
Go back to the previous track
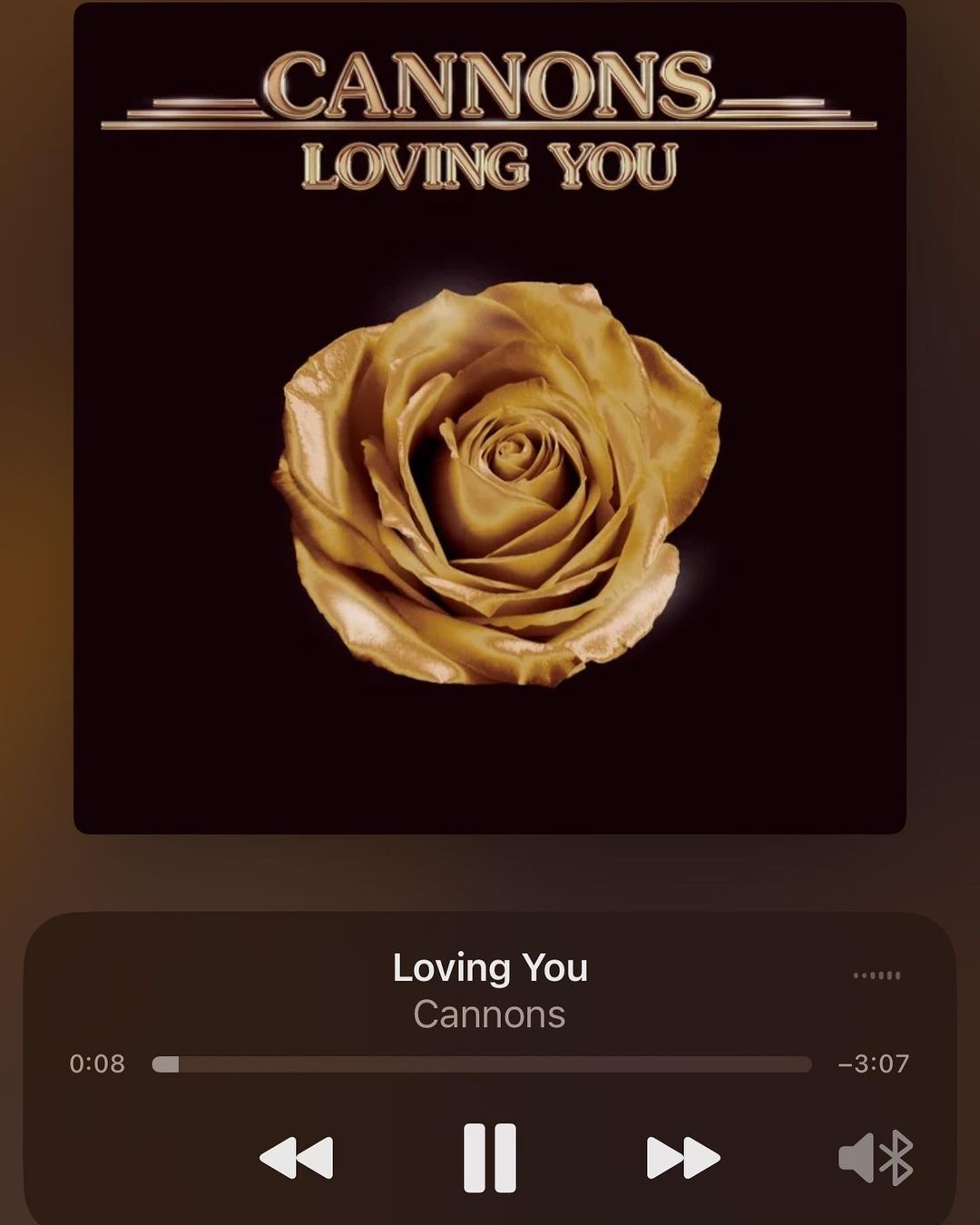297,1158
